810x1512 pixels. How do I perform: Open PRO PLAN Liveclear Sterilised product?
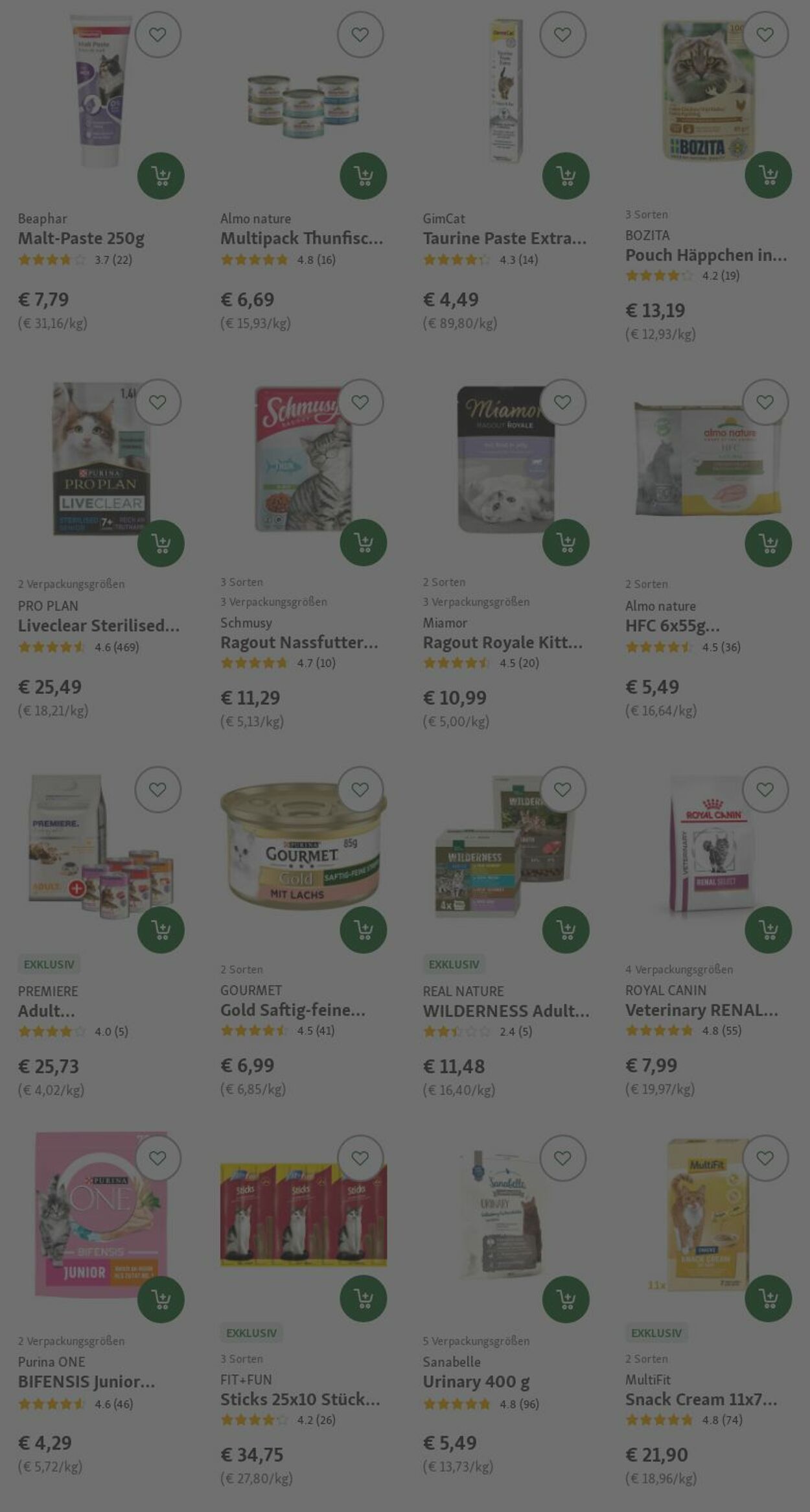pyautogui.click(x=98, y=626)
